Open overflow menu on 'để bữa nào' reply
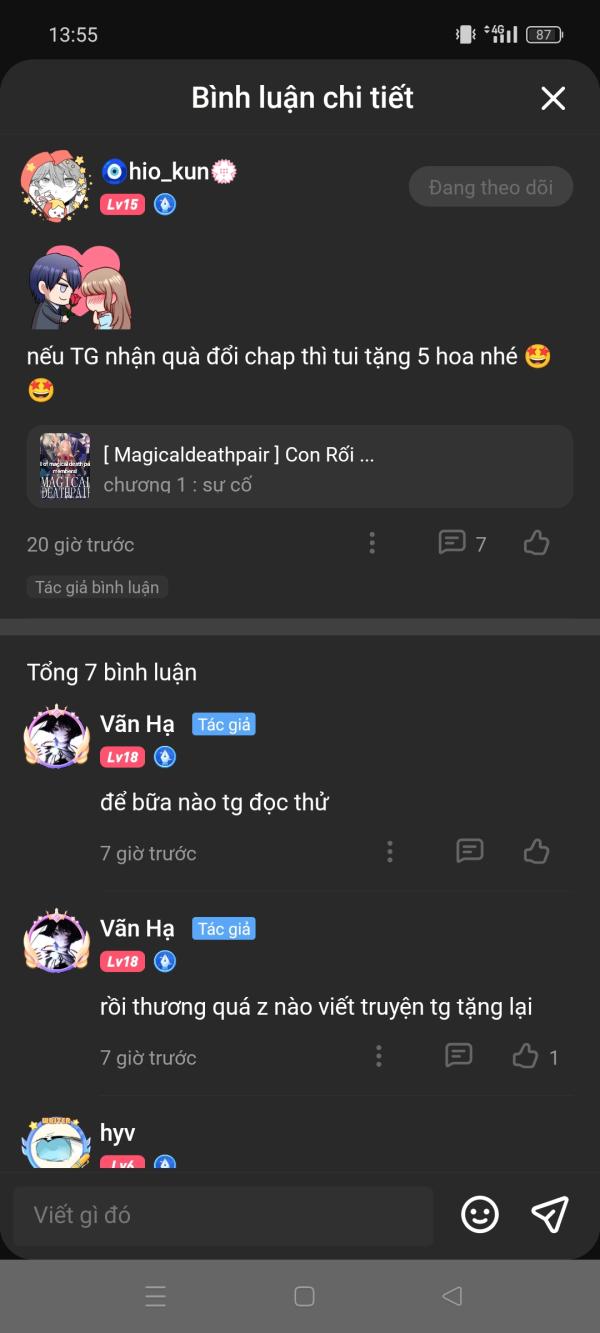Image resolution: width=600 pixels, height=1333 pixels. click(x=390, y=852)
